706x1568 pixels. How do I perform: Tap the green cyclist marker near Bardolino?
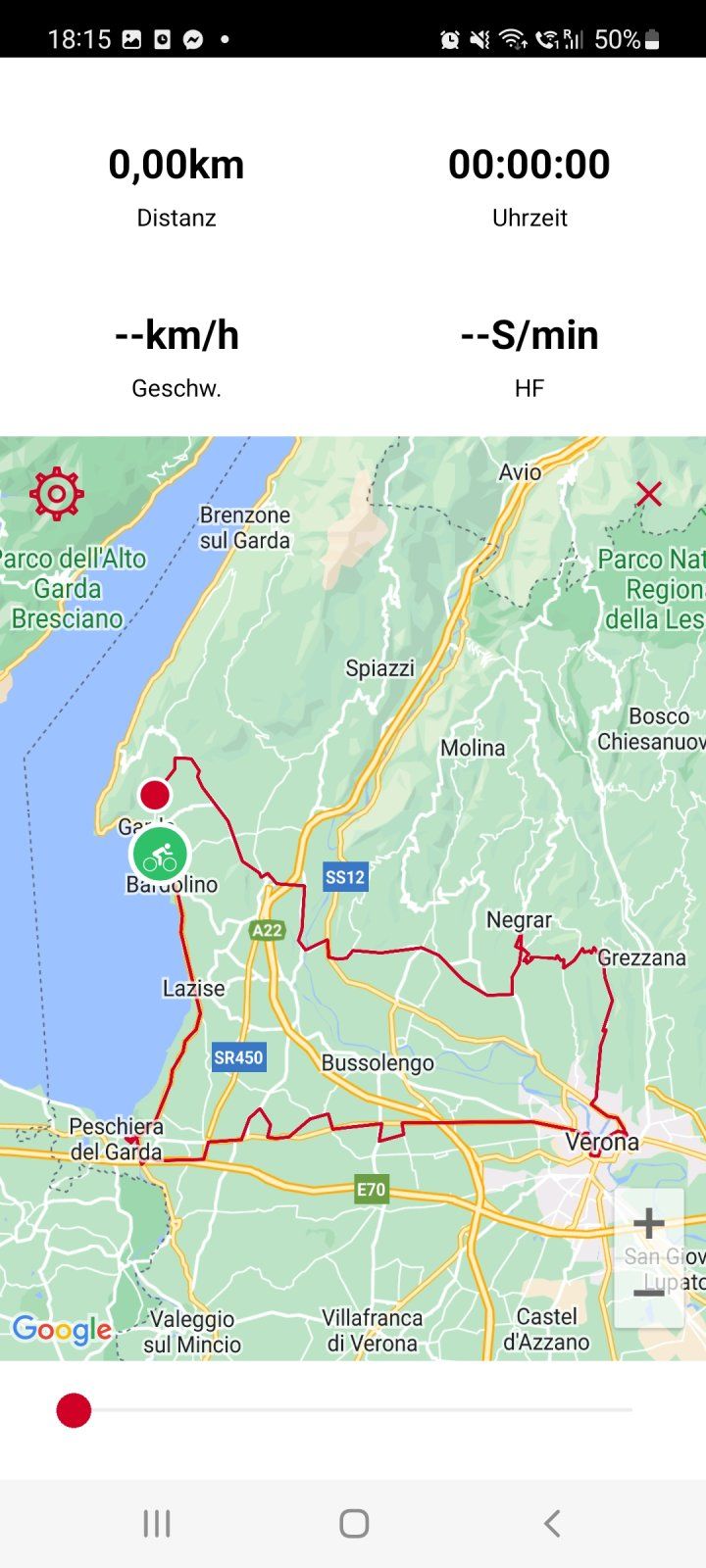tap(160, 855)
